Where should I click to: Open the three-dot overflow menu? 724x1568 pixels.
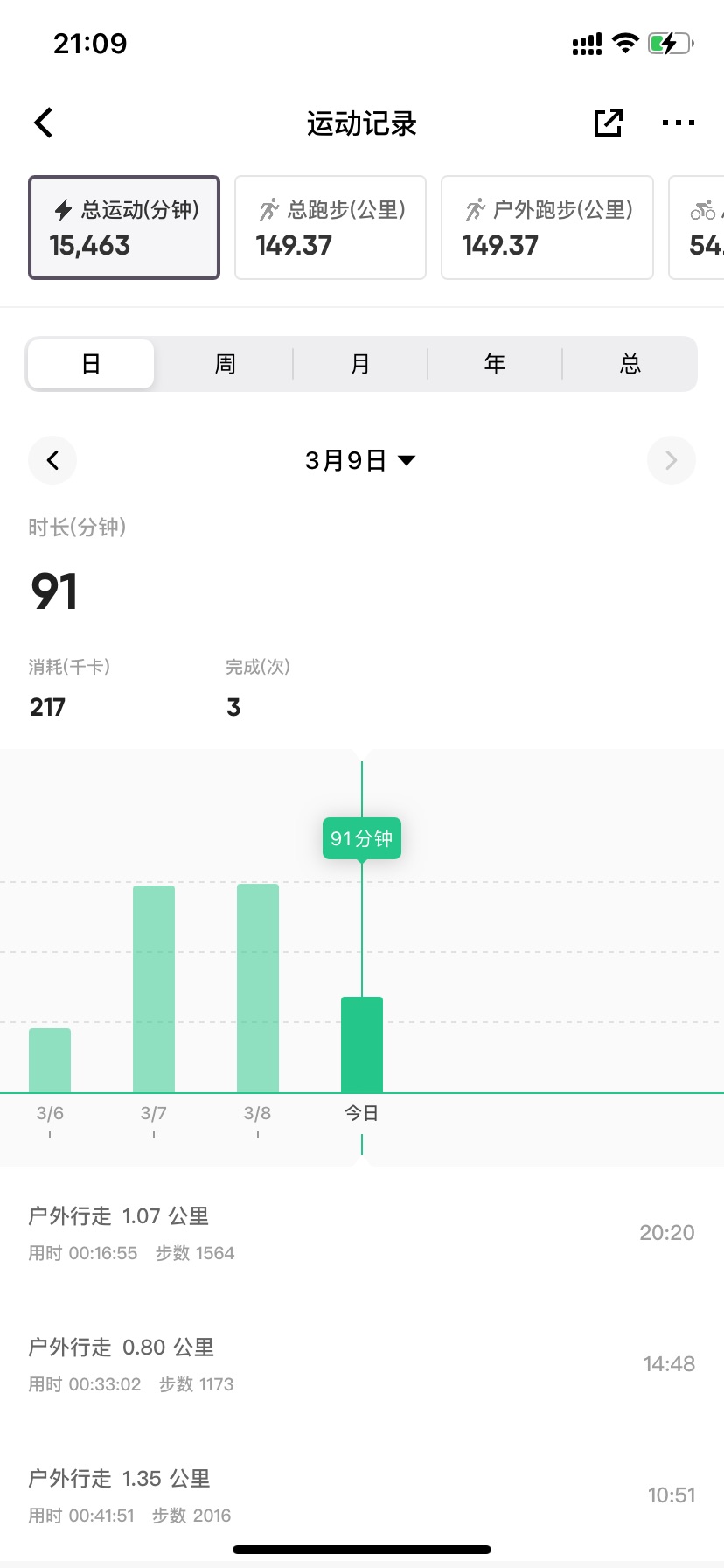(679, 123)
